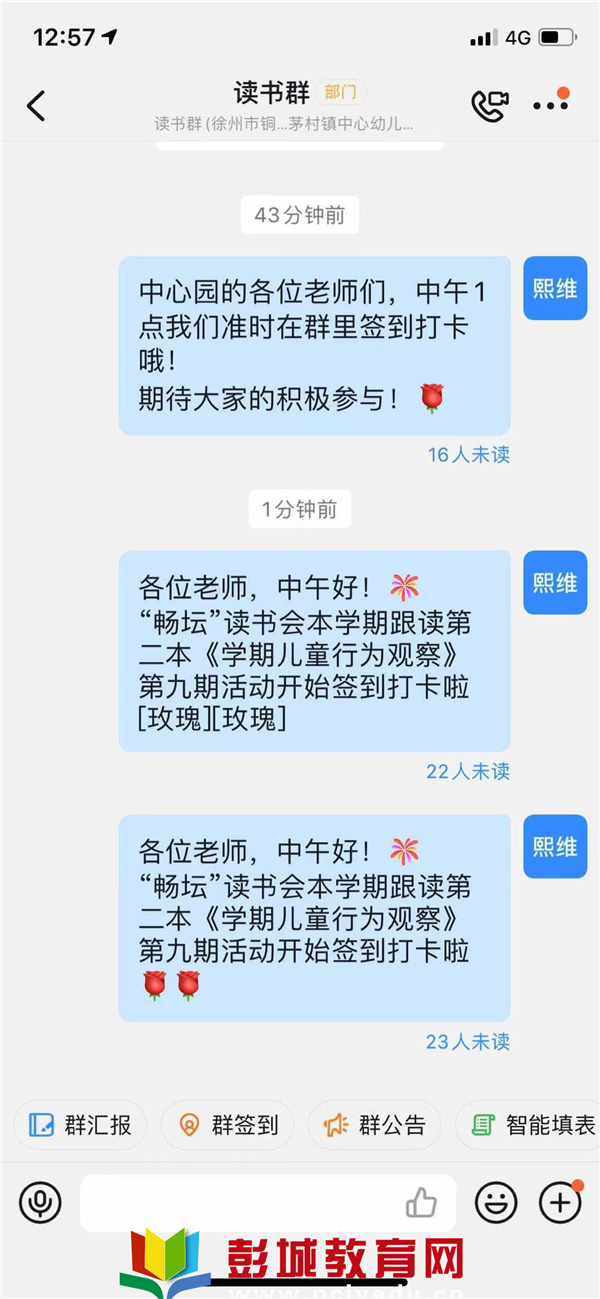This screenshot has height=1299, width=600.
Task: Open 熙维 avatar beside 23人未读 message
Action: (555, 846)
